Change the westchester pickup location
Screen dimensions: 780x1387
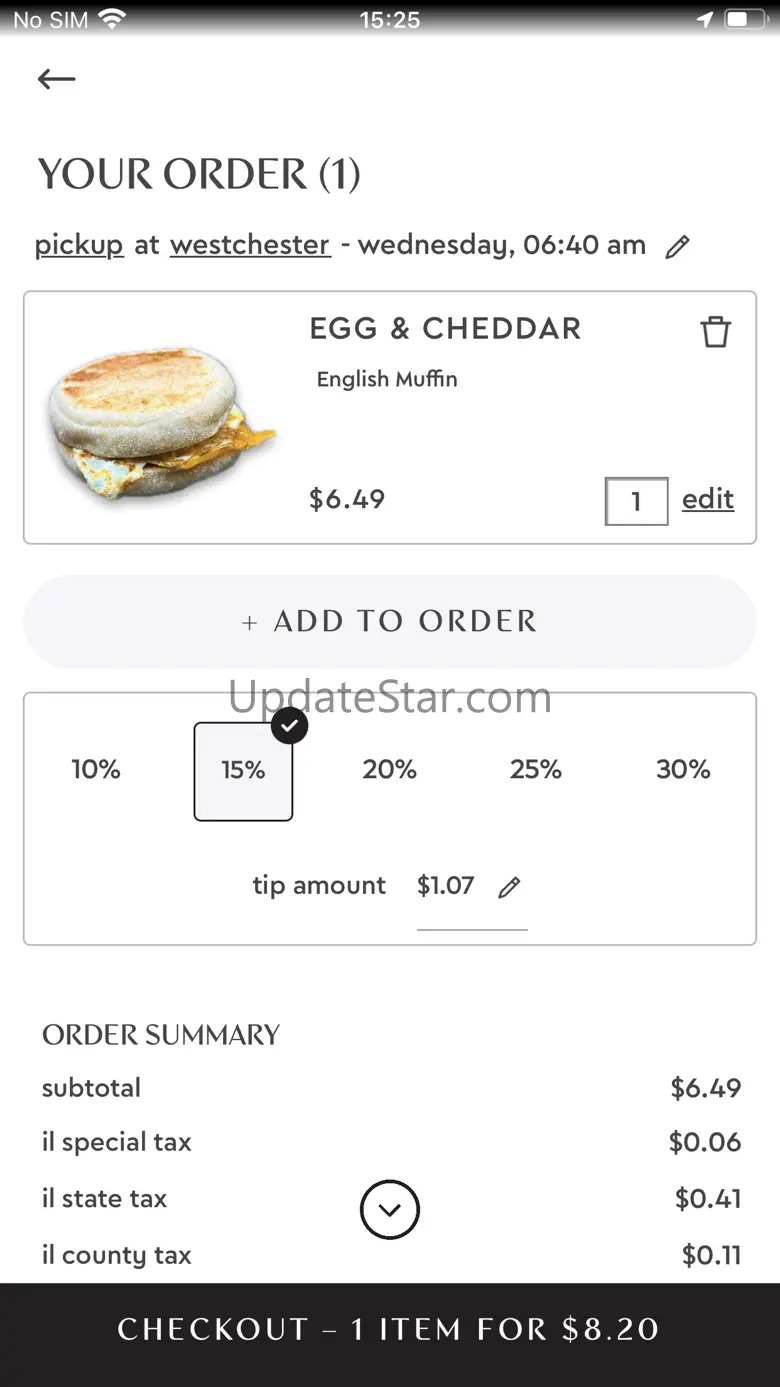(x=250, y=245)
